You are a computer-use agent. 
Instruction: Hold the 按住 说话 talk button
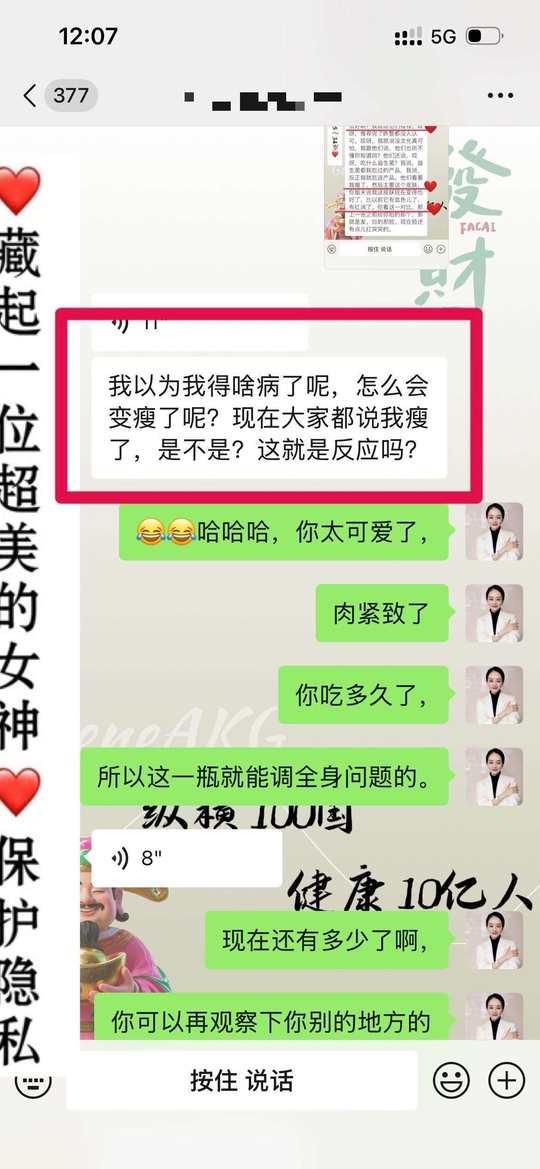pyautogui.click(x=242, y=1080)
